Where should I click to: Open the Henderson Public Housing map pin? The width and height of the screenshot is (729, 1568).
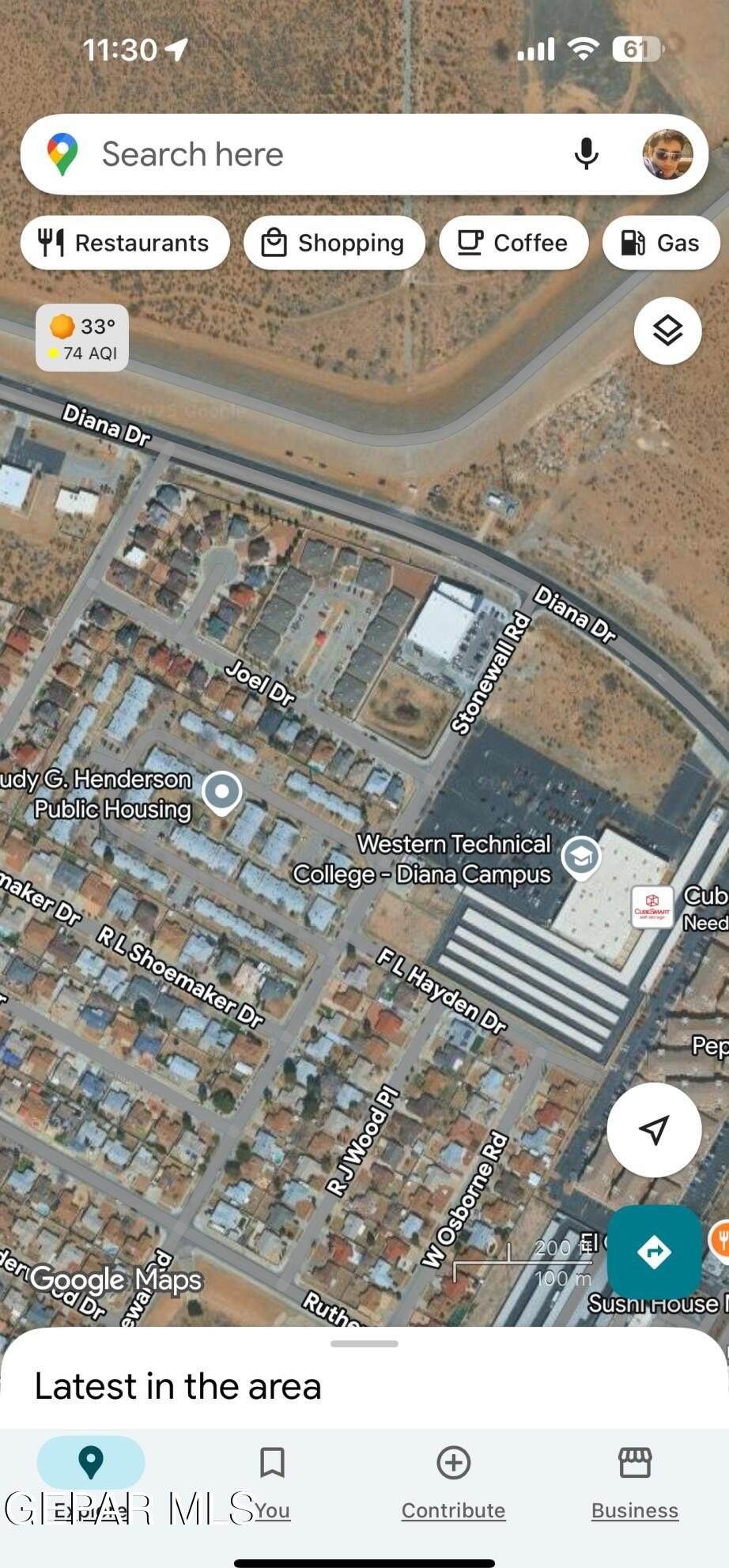pyautogui.click(x=222, y=792)
